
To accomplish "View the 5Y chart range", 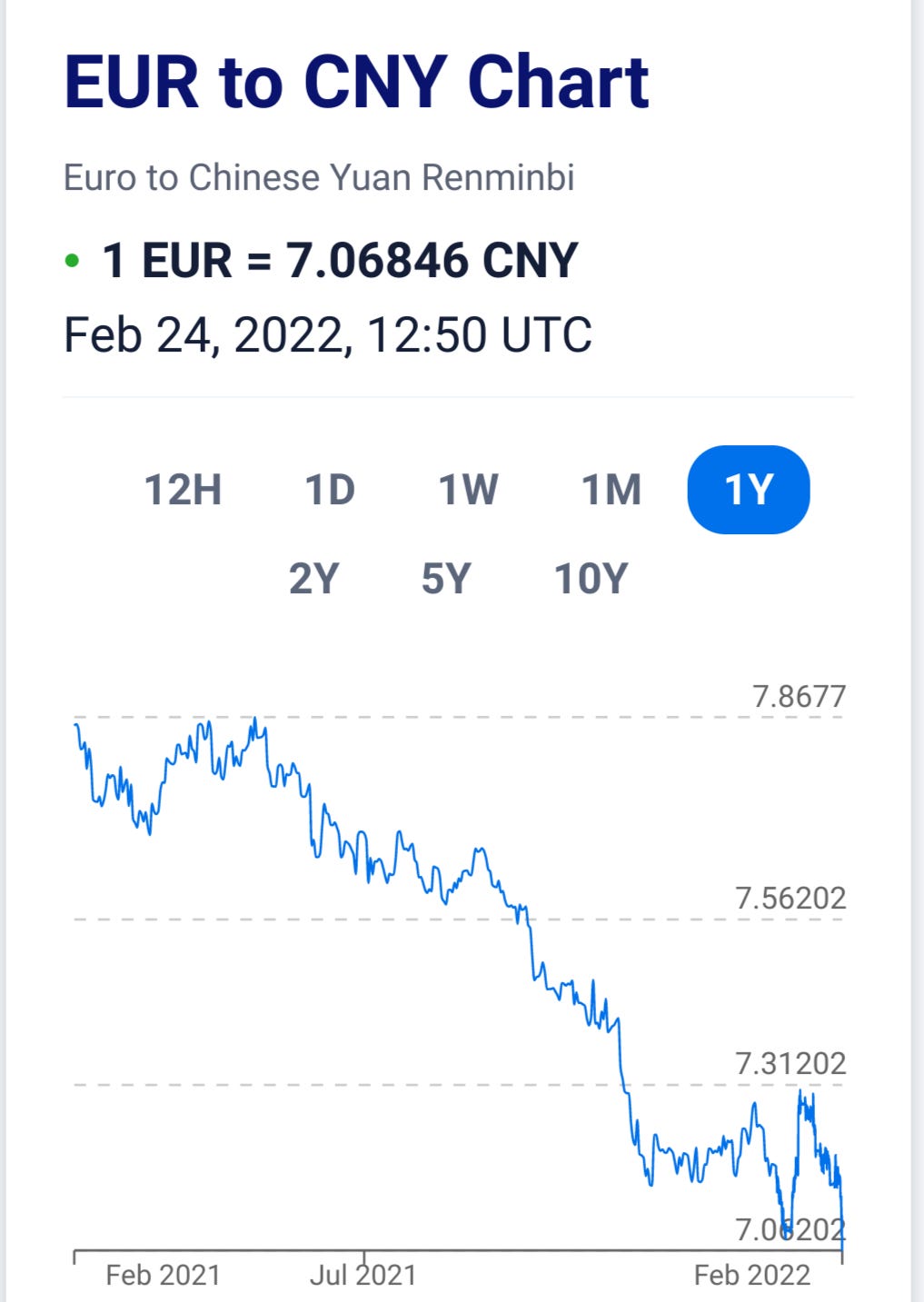I will pos(446,578).
